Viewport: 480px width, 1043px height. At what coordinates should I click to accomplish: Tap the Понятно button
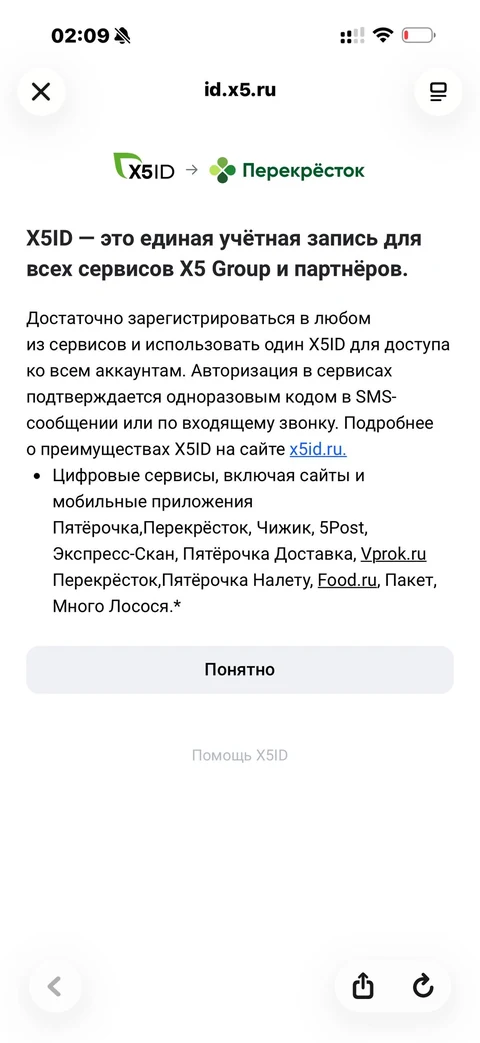(x=240, y=669)
